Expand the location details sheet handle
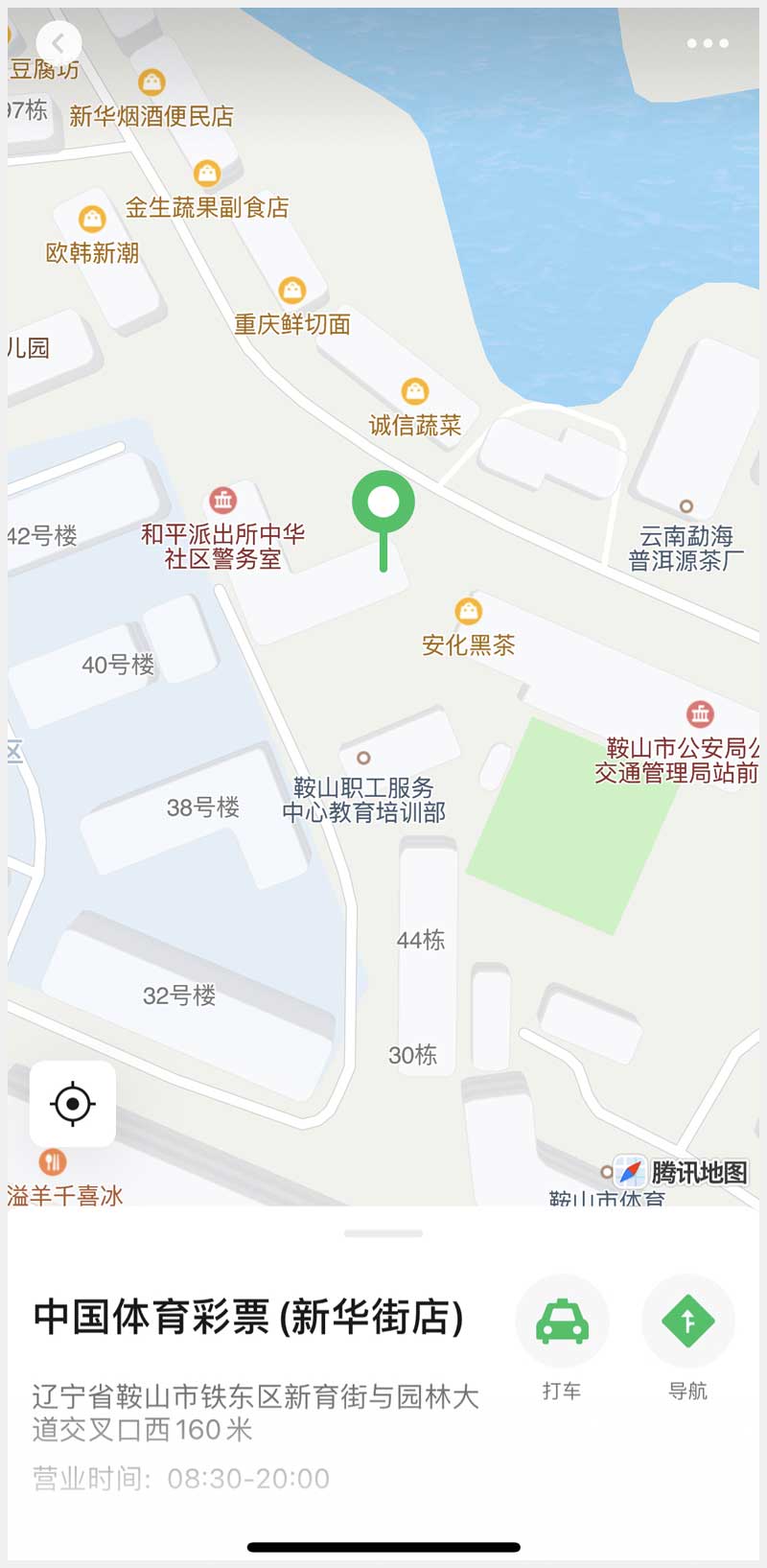 coord(383,1233)
